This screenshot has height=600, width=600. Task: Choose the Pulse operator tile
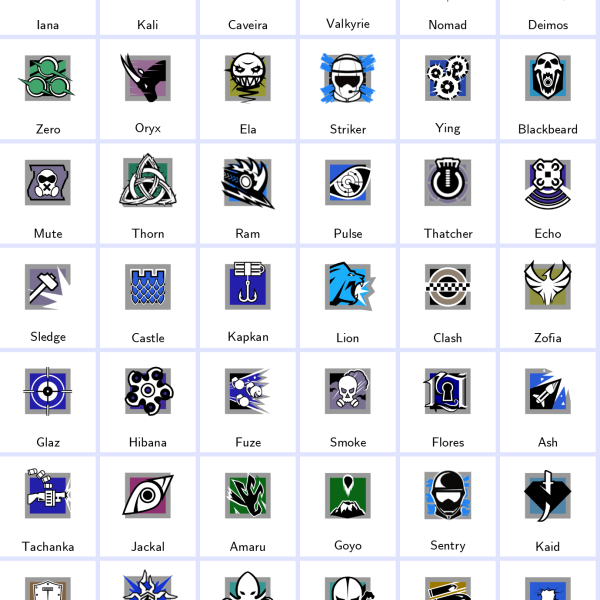pyautogui.click(x=348, y=194)
